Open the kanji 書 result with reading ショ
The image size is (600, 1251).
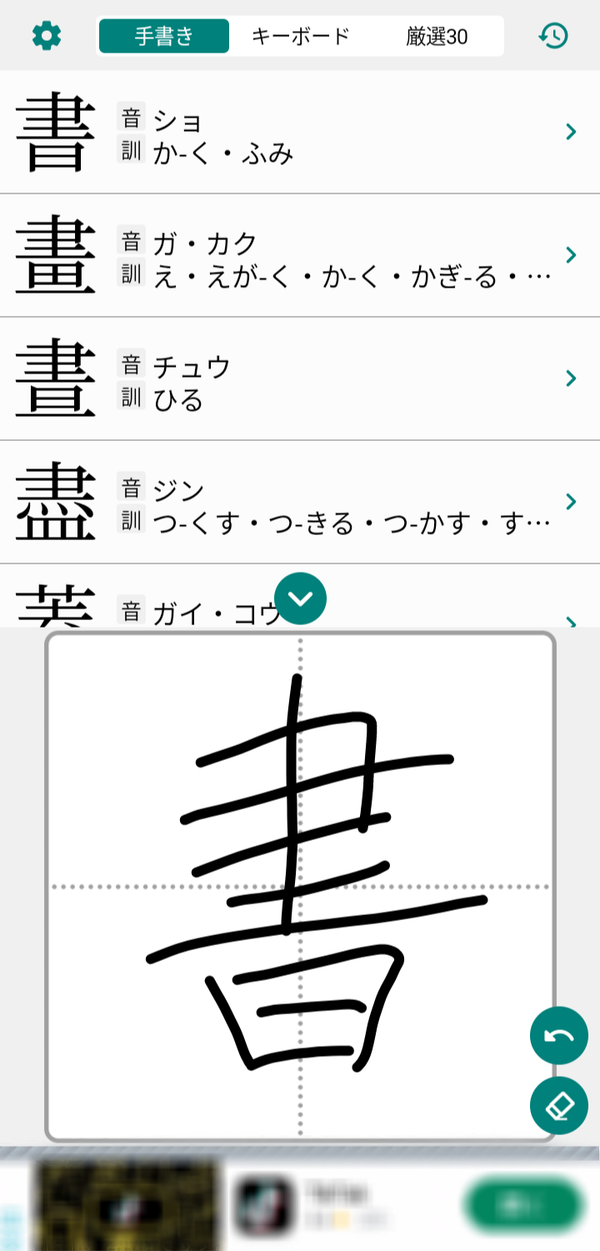(300, 132)
